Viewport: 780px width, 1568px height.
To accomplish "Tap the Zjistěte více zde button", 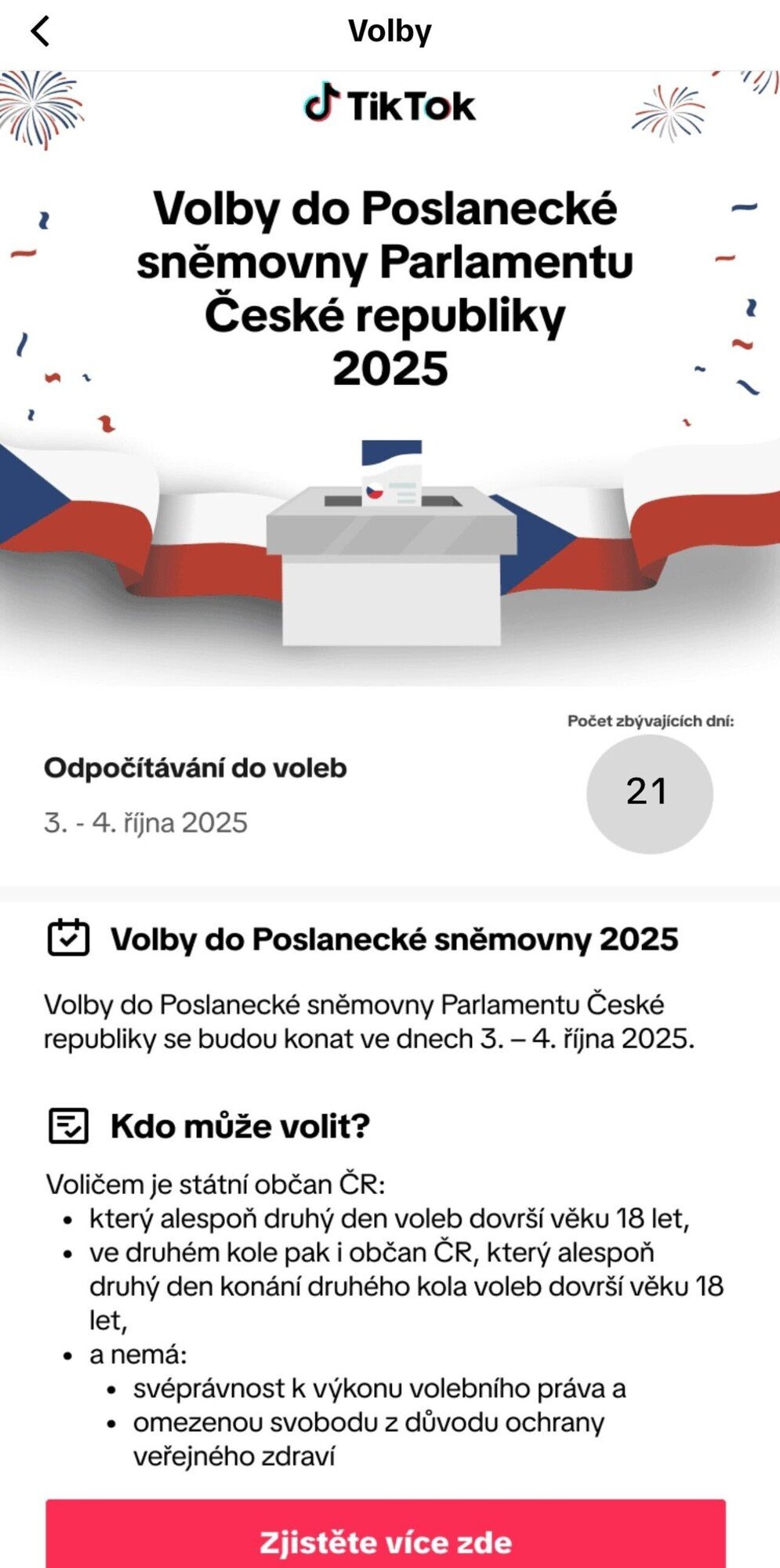I will tap(386, 1537).
